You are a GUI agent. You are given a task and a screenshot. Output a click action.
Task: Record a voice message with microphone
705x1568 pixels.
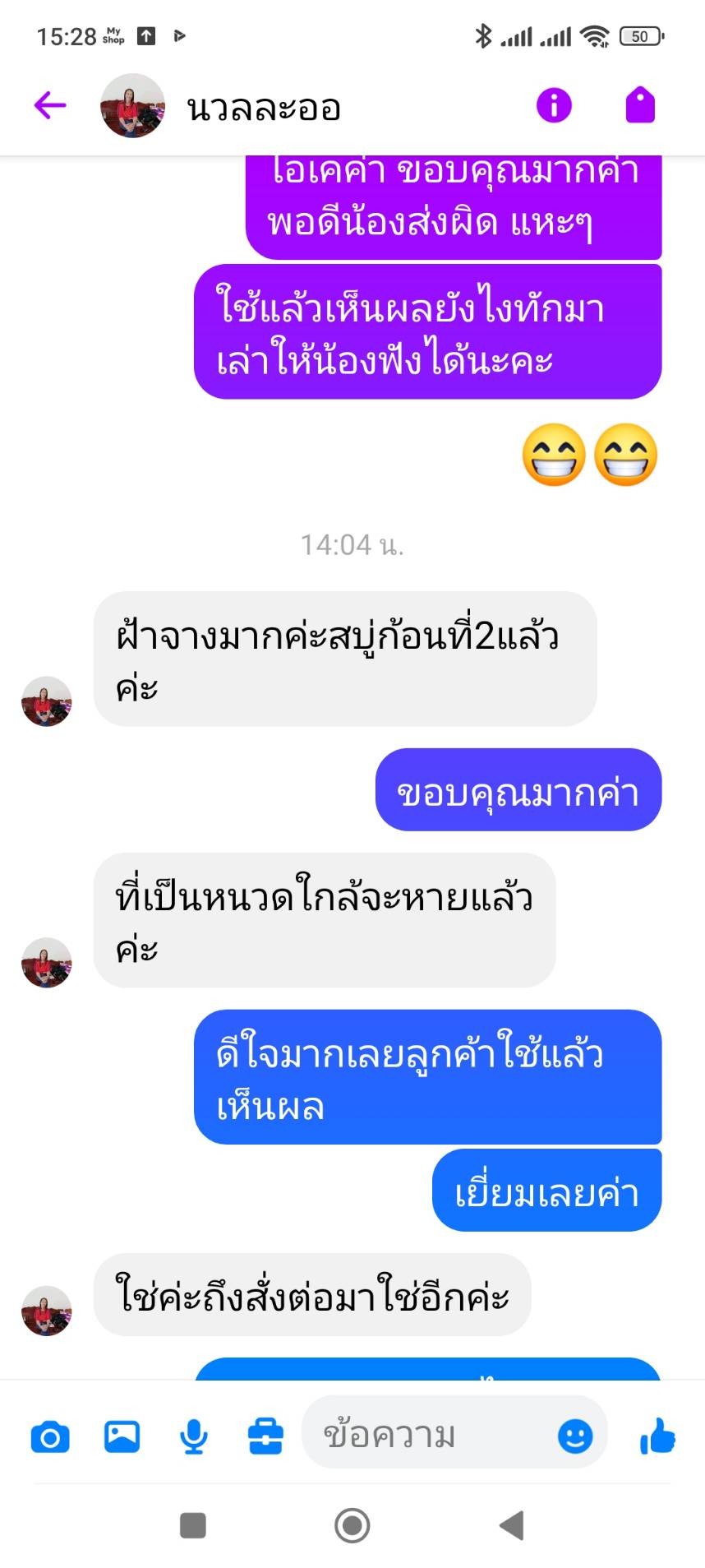(193, 1436)
